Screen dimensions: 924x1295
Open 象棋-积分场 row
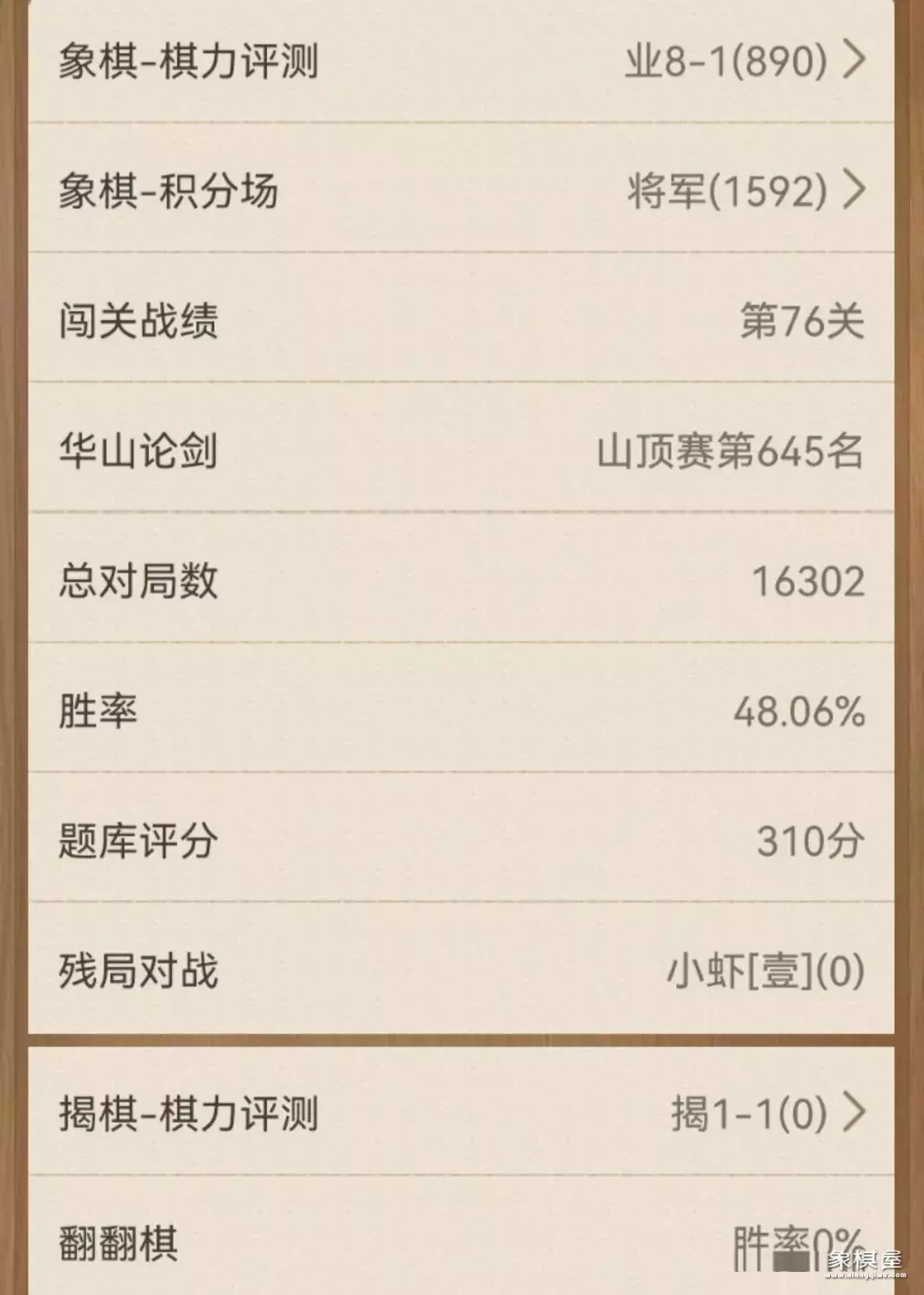462,190
